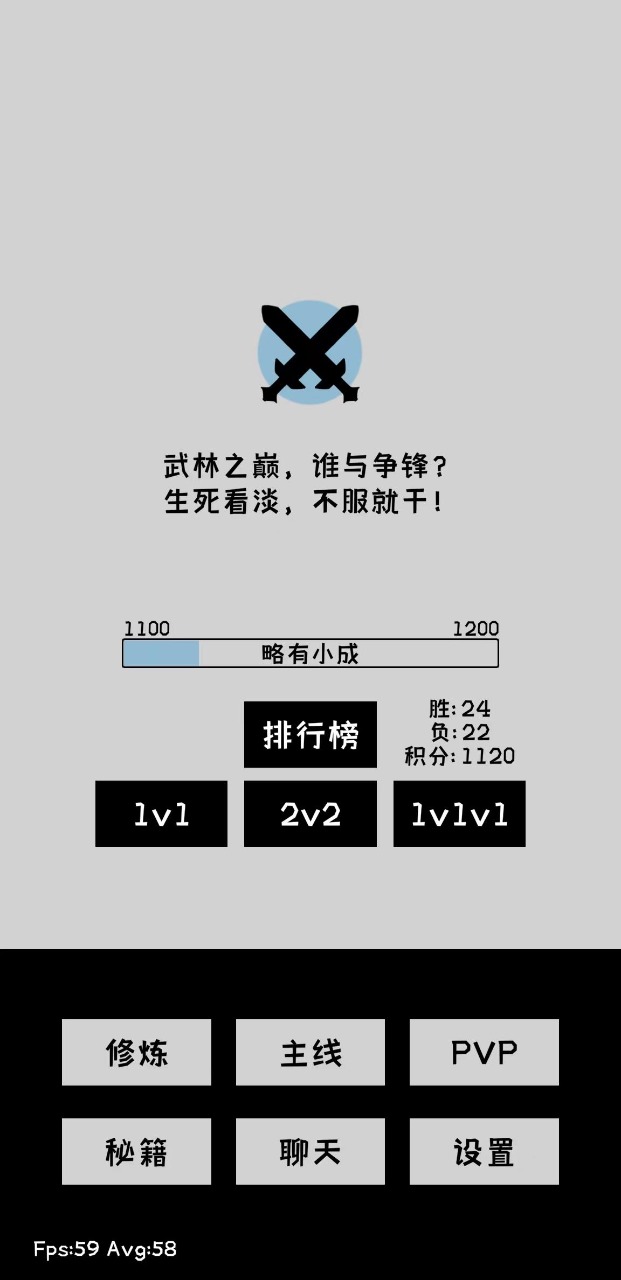The image size is (621, 1280).
Task: Start a 2v2 match
Action: [310, 814]
